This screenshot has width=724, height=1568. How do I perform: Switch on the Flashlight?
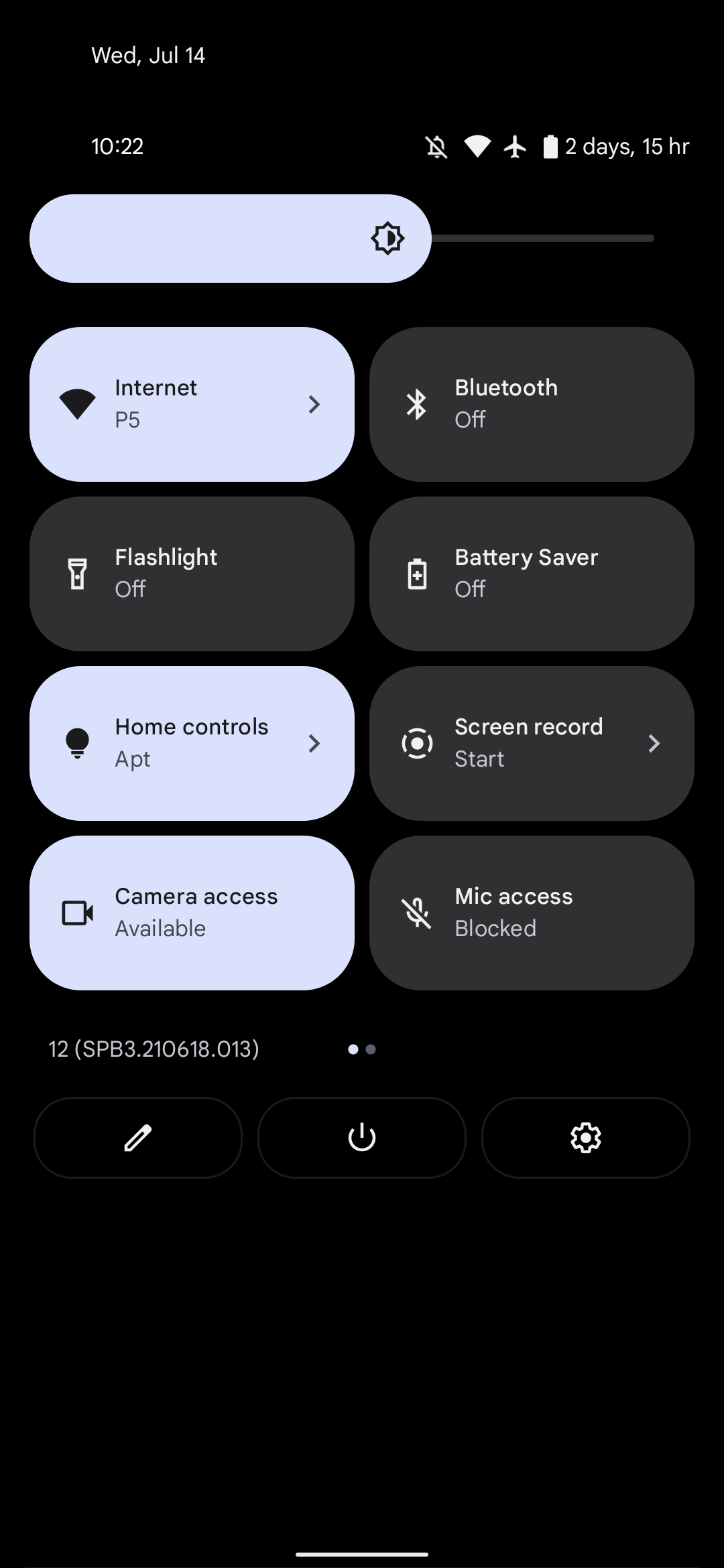(x=192, y=574)
